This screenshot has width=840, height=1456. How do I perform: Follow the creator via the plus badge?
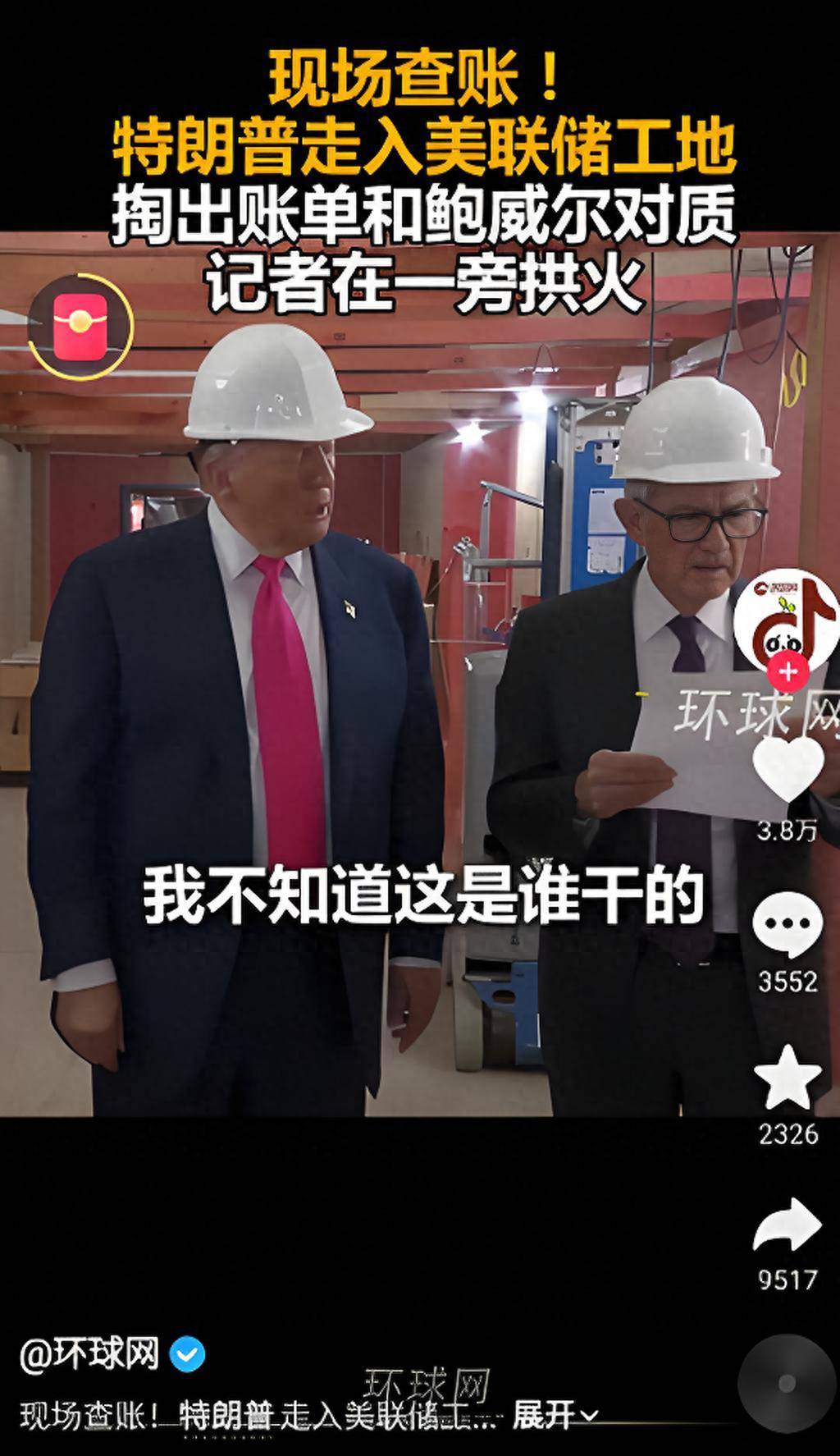[x=787, y=672]
